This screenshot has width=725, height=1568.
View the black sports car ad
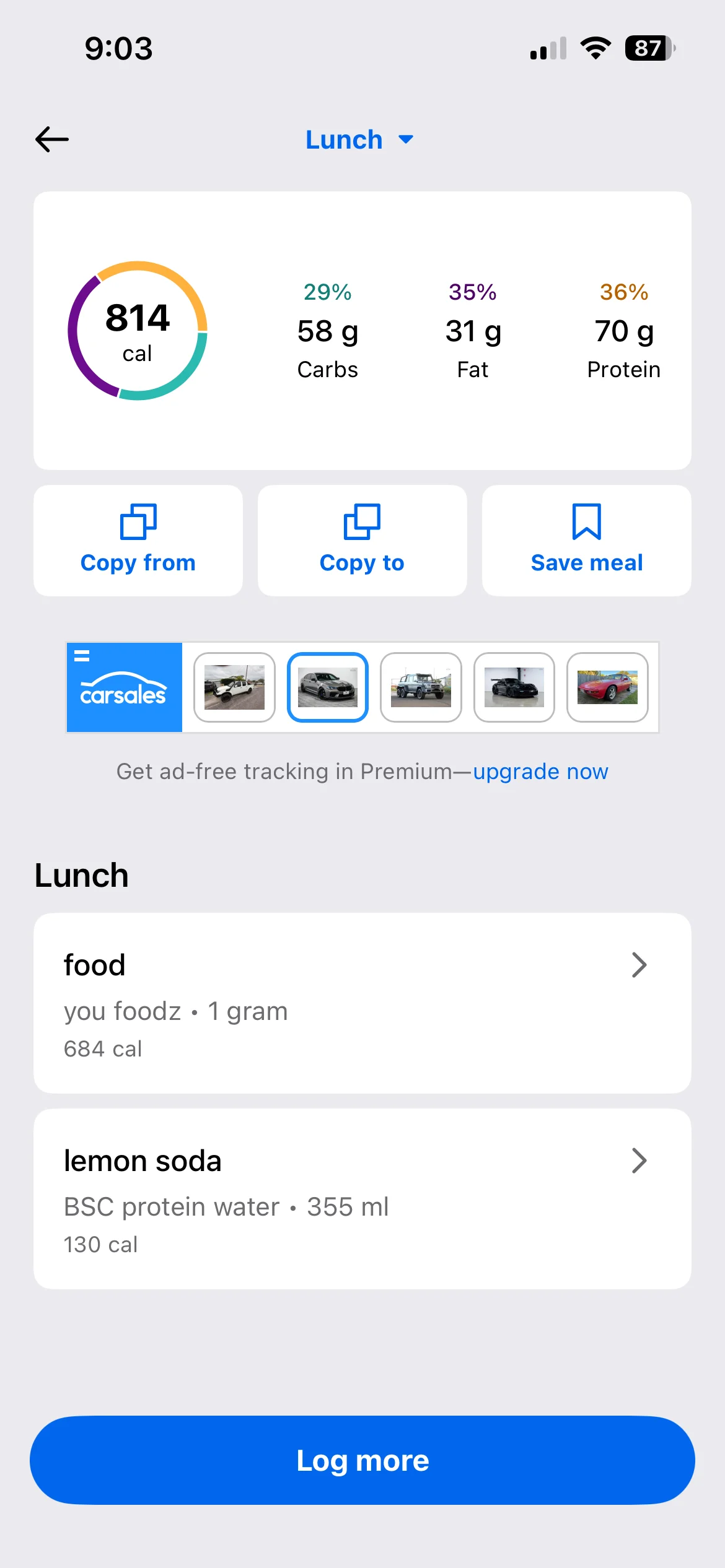(x=514, y=687)
